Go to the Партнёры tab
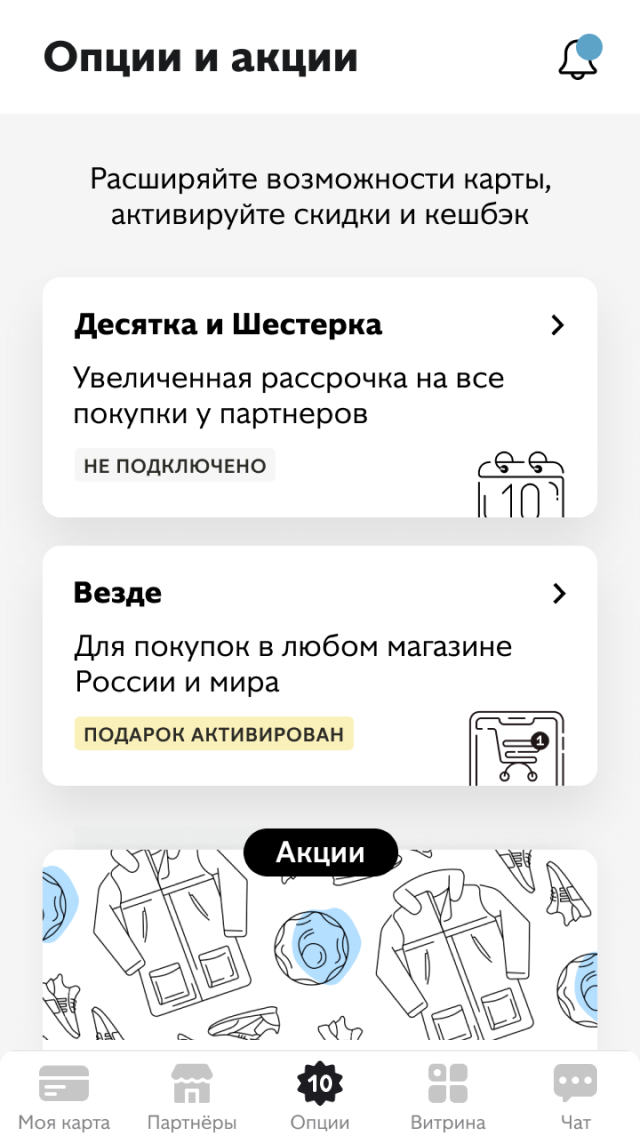 click(x=191, y=1096)
